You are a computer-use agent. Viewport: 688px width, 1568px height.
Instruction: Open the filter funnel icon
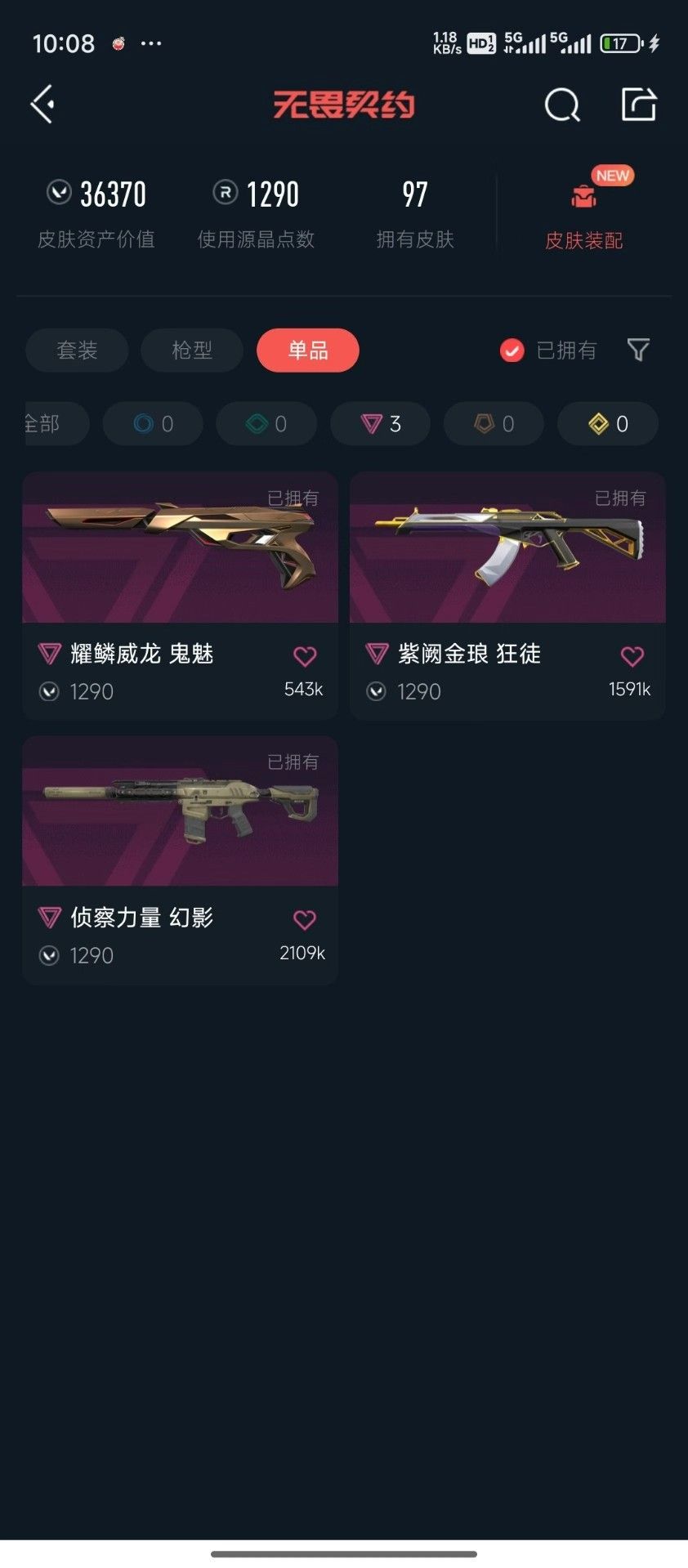[638, 350]
